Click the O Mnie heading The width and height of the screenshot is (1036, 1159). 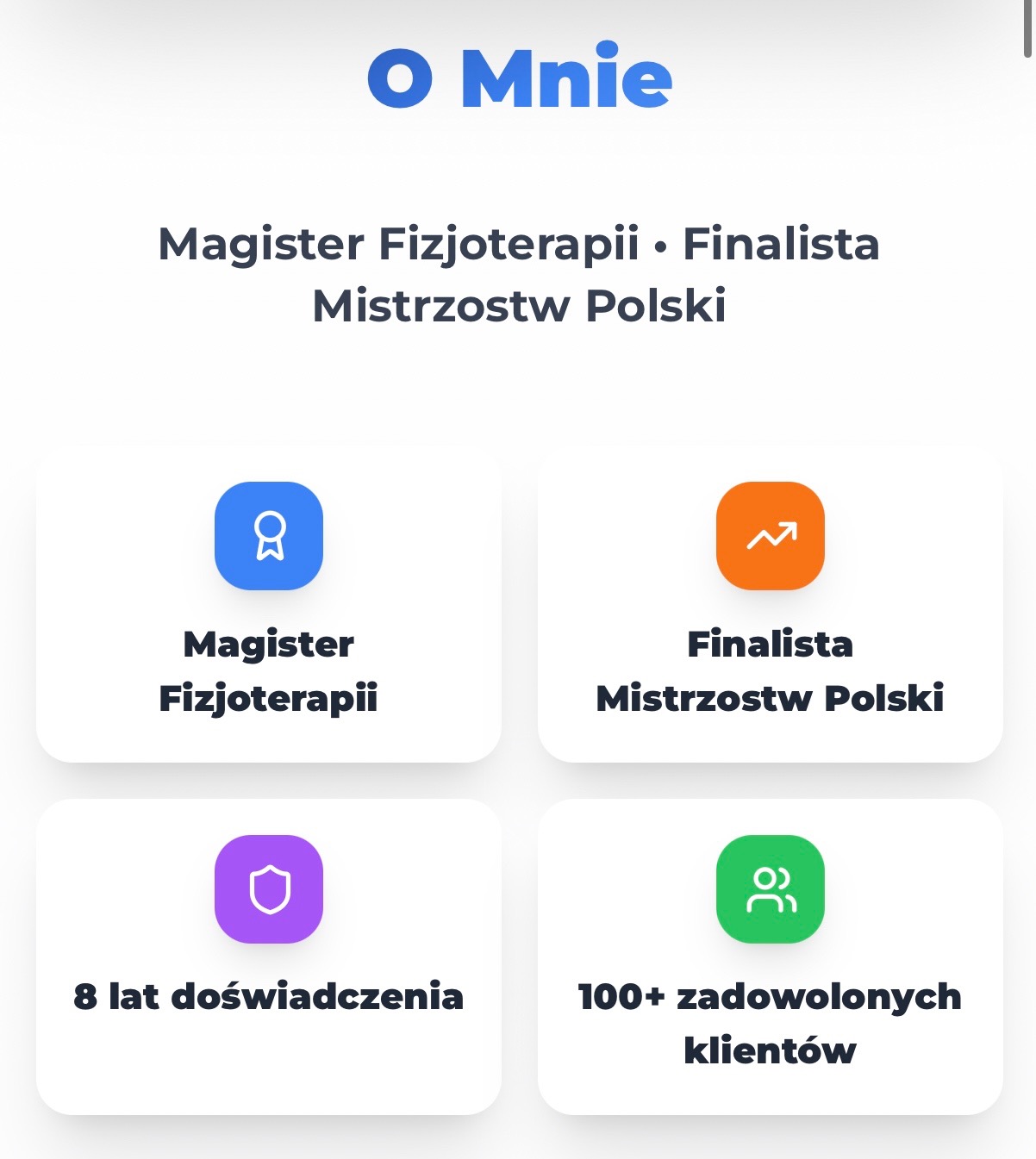[x=518, y=78]
